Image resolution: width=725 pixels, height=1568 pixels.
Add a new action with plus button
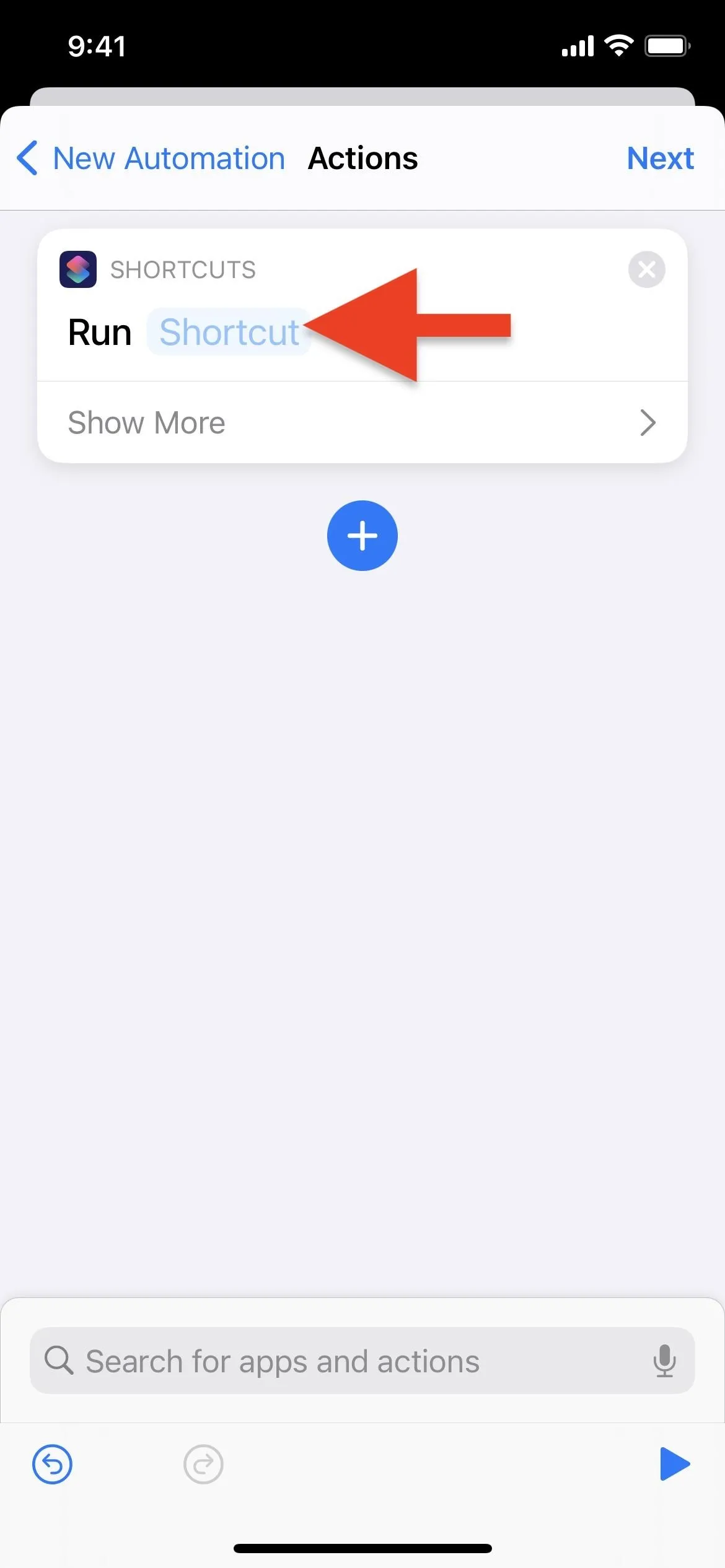point(362,536)
